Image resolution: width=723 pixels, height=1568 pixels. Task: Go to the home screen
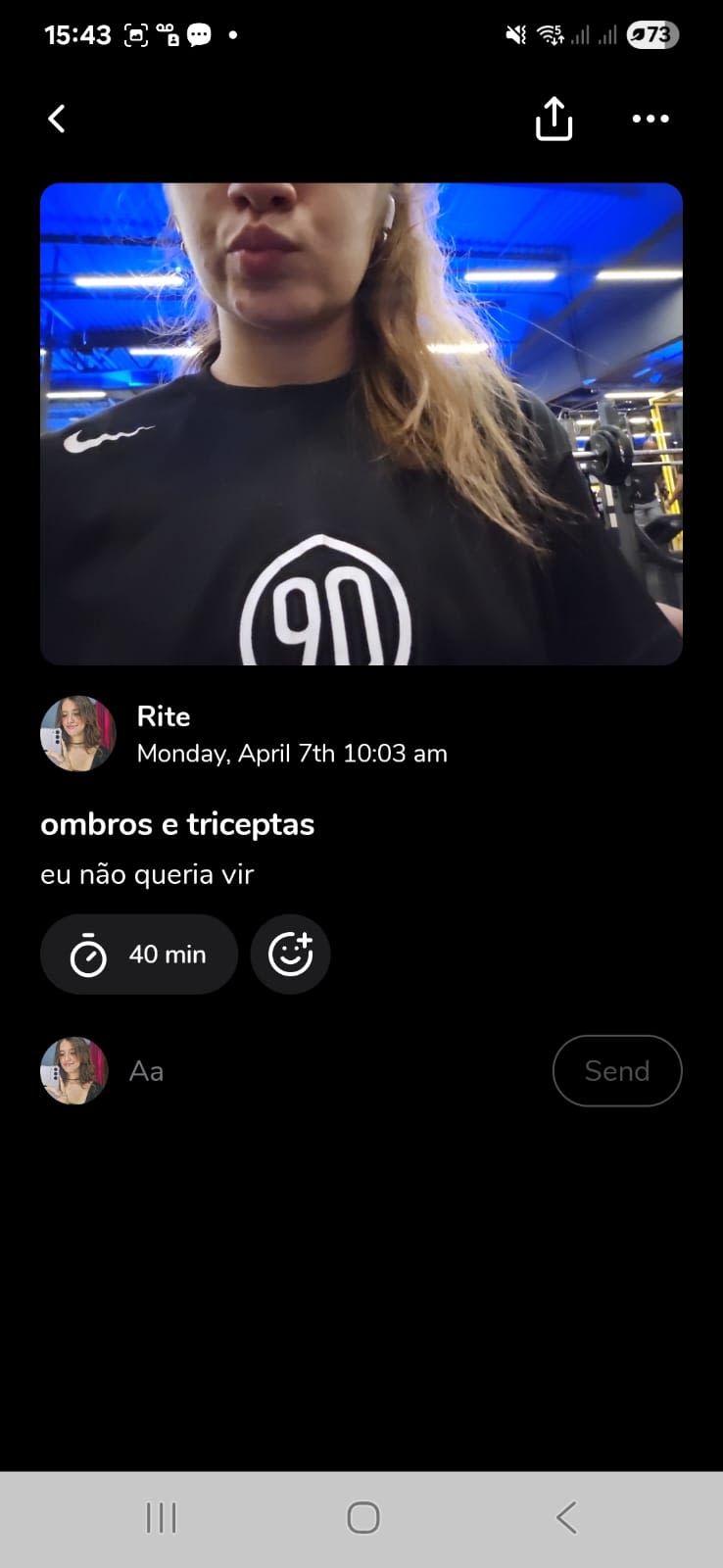click(x=362, y=1518)
